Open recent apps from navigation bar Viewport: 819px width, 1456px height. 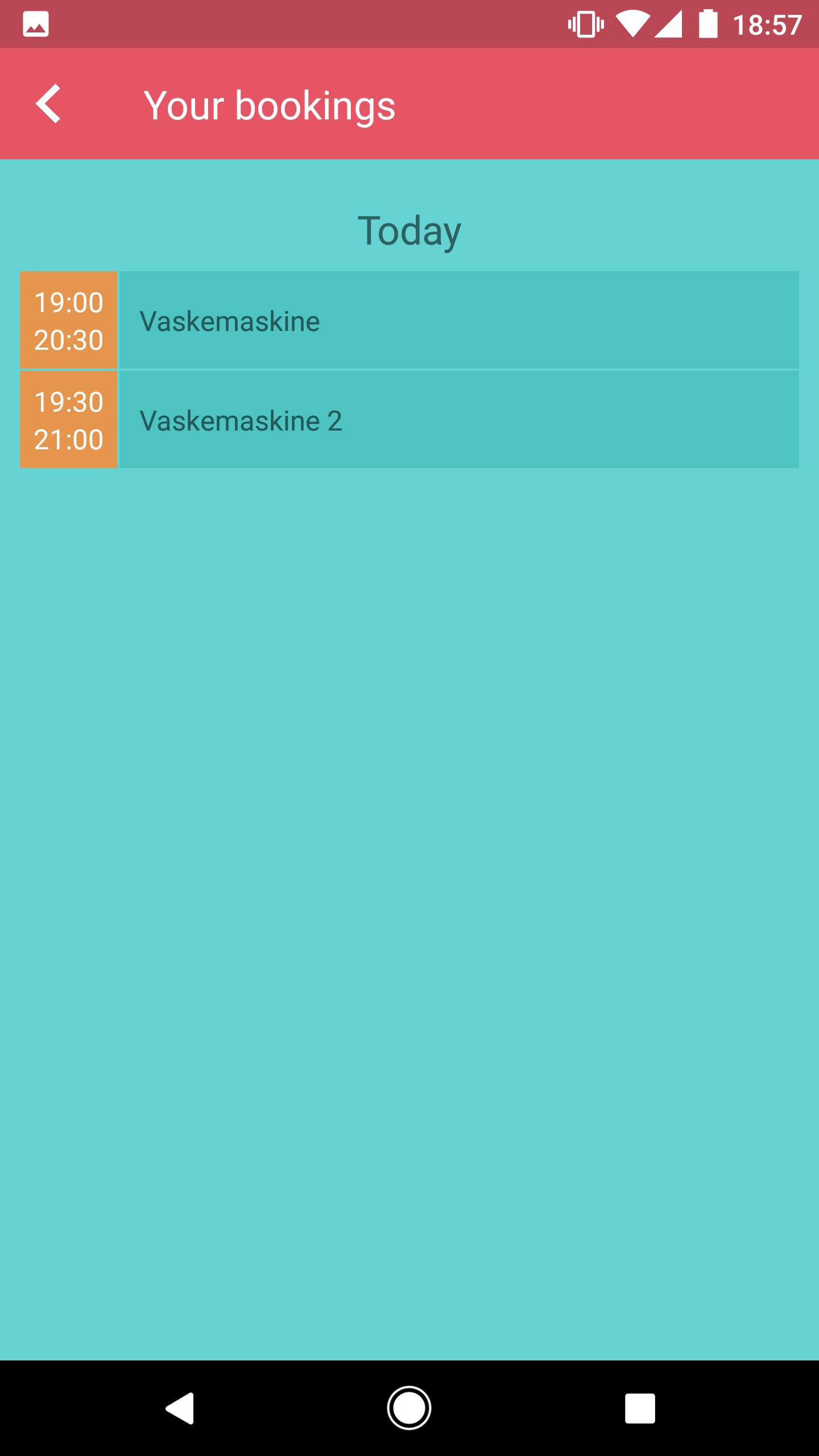click(x=640, y=1408)
